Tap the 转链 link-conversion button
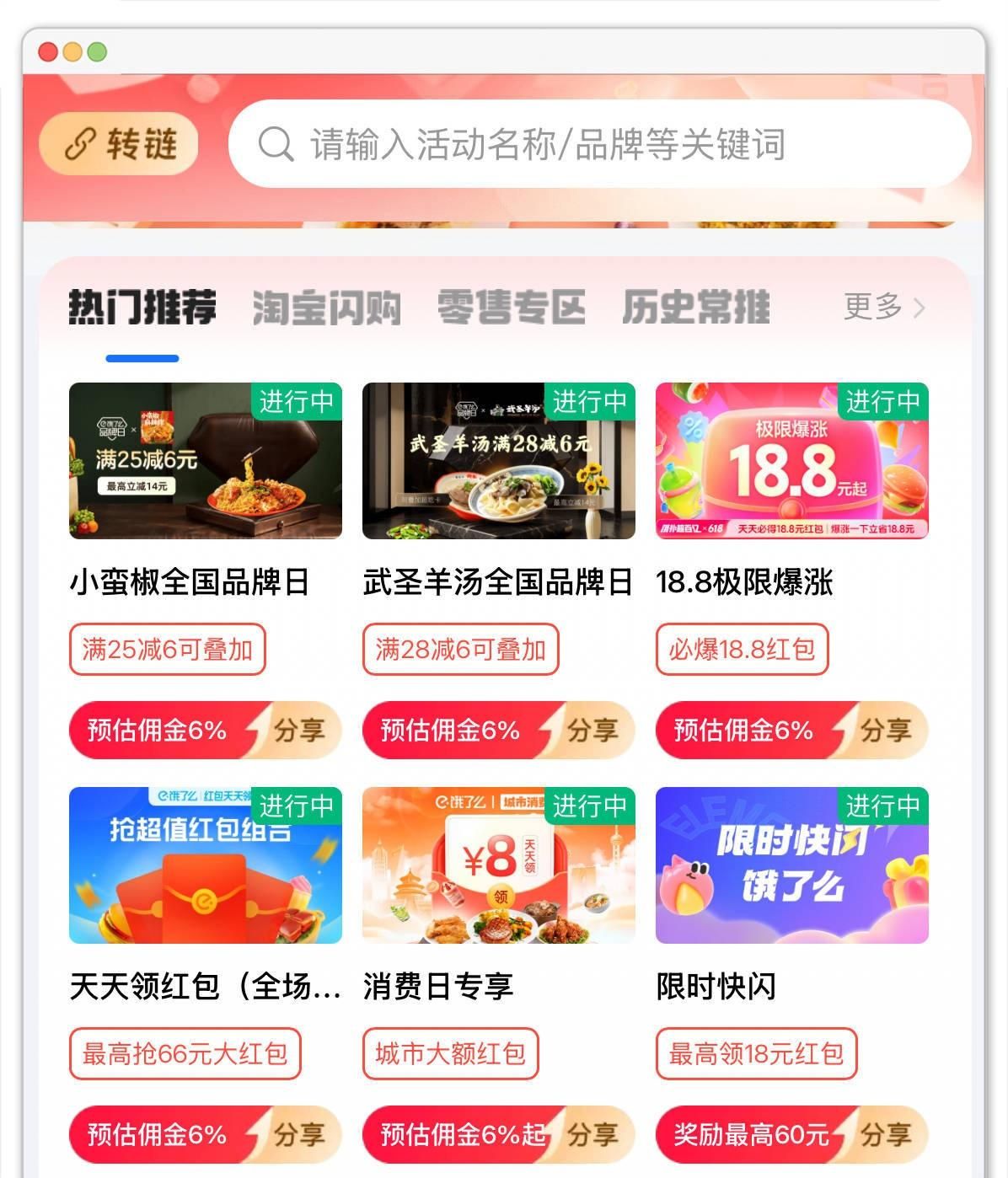This screenshot has width=1008, height=1178. tap(119, 144)
